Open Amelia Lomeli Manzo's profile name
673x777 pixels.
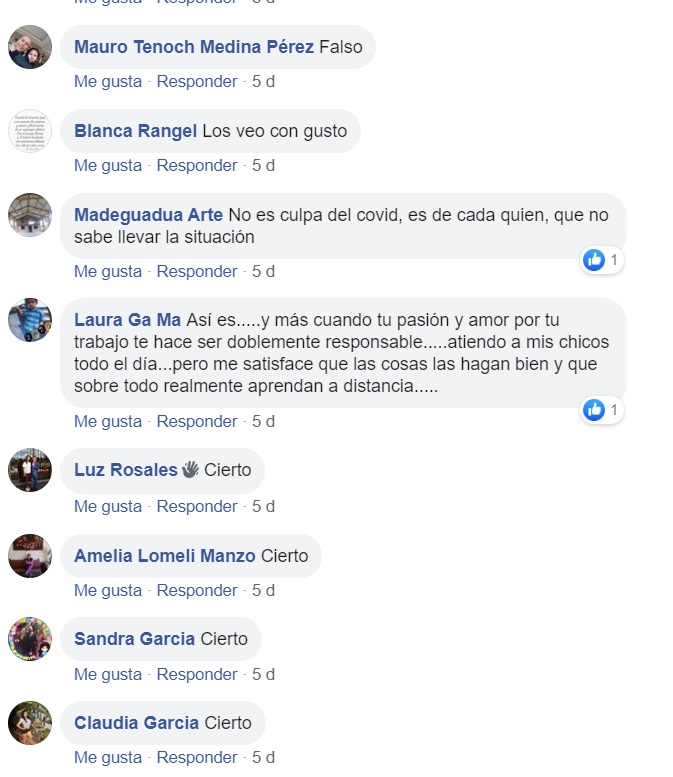tap(165, 556)
